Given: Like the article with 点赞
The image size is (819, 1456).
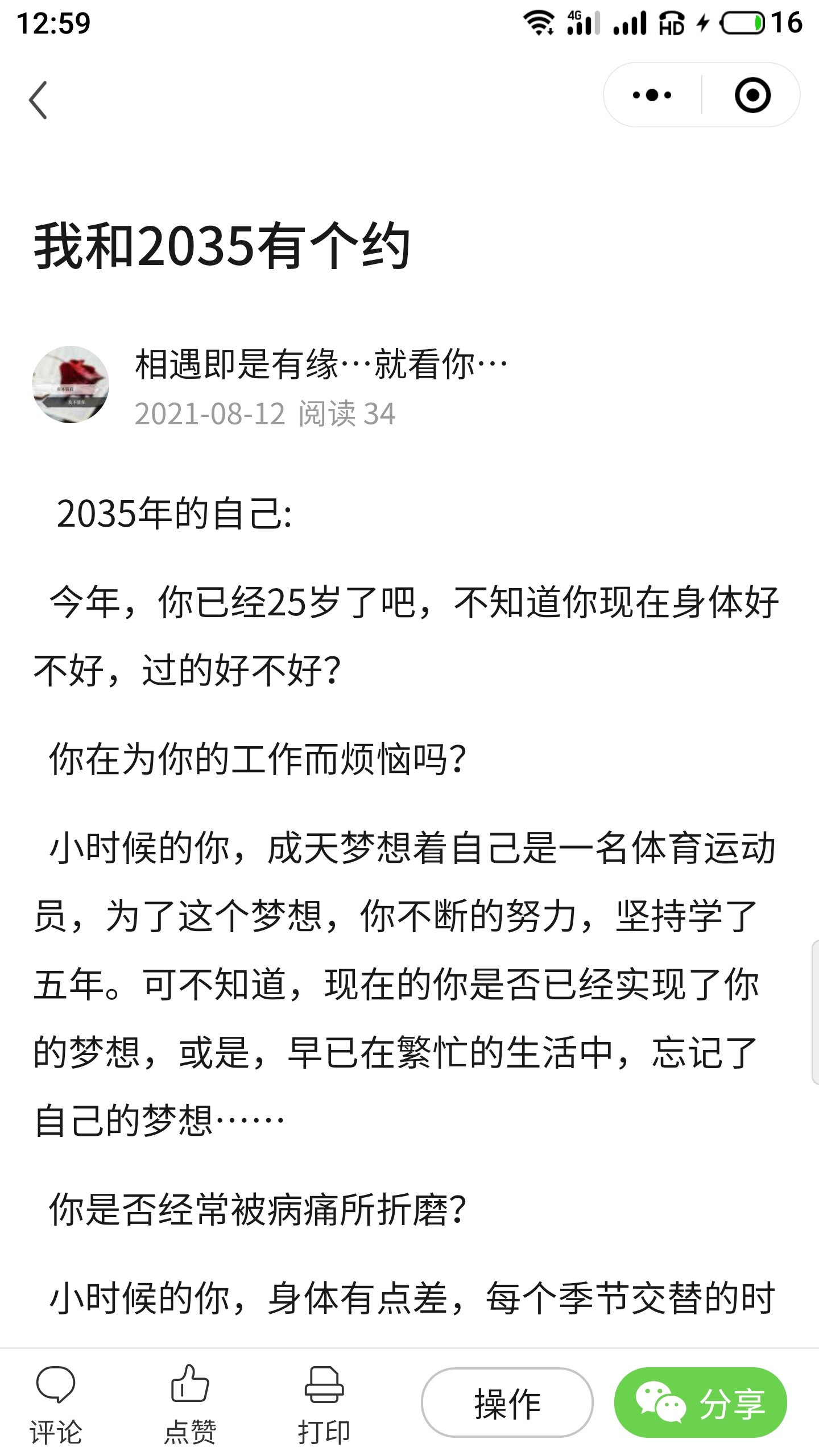Looking at the screenshot, I should [190, 1404].
